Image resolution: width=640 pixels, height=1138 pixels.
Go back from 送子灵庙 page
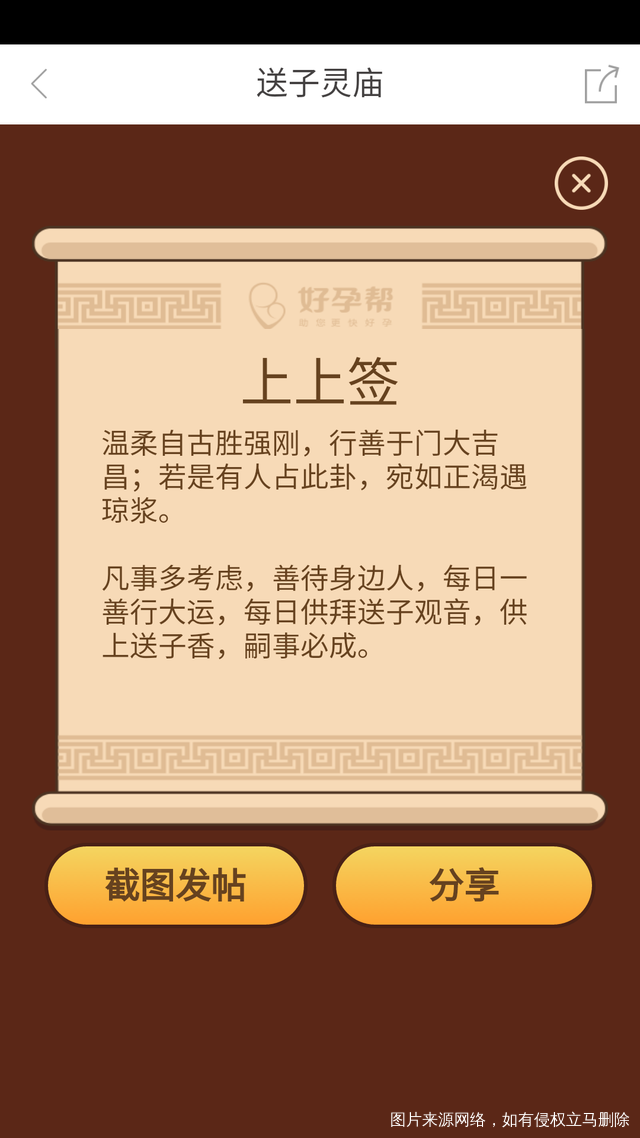tap(39, 84)
